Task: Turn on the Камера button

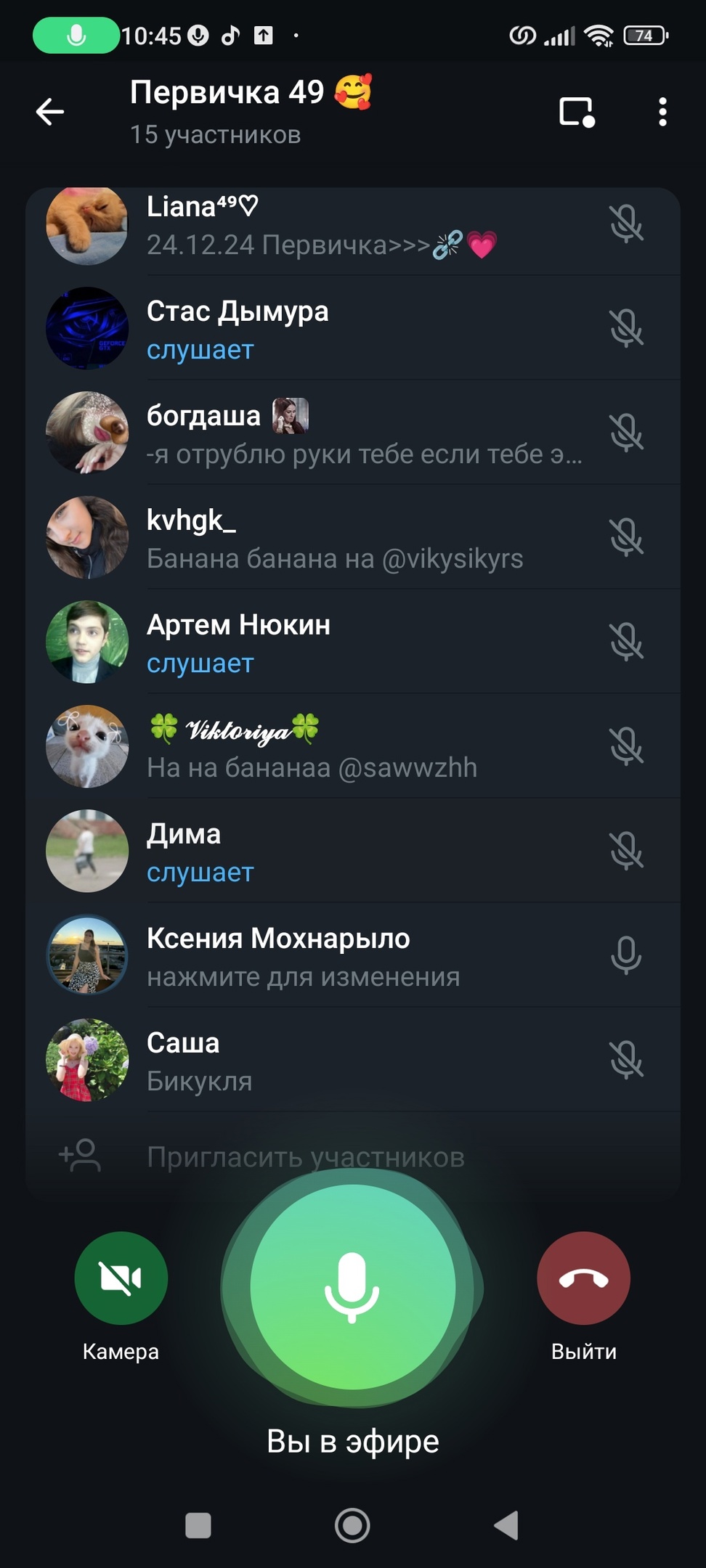Action: (121, 1278)
